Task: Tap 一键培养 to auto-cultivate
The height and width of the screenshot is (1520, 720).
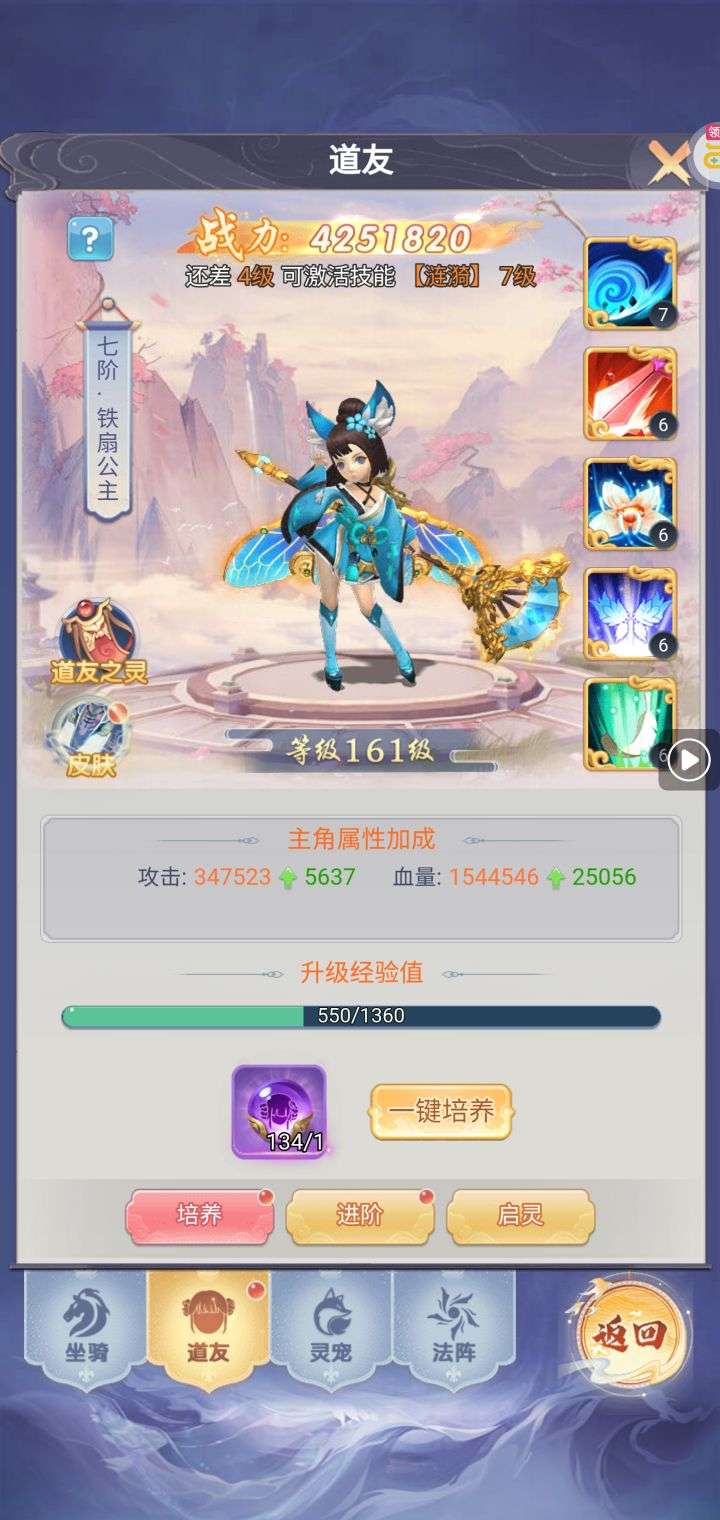Action: point(441,1111)
